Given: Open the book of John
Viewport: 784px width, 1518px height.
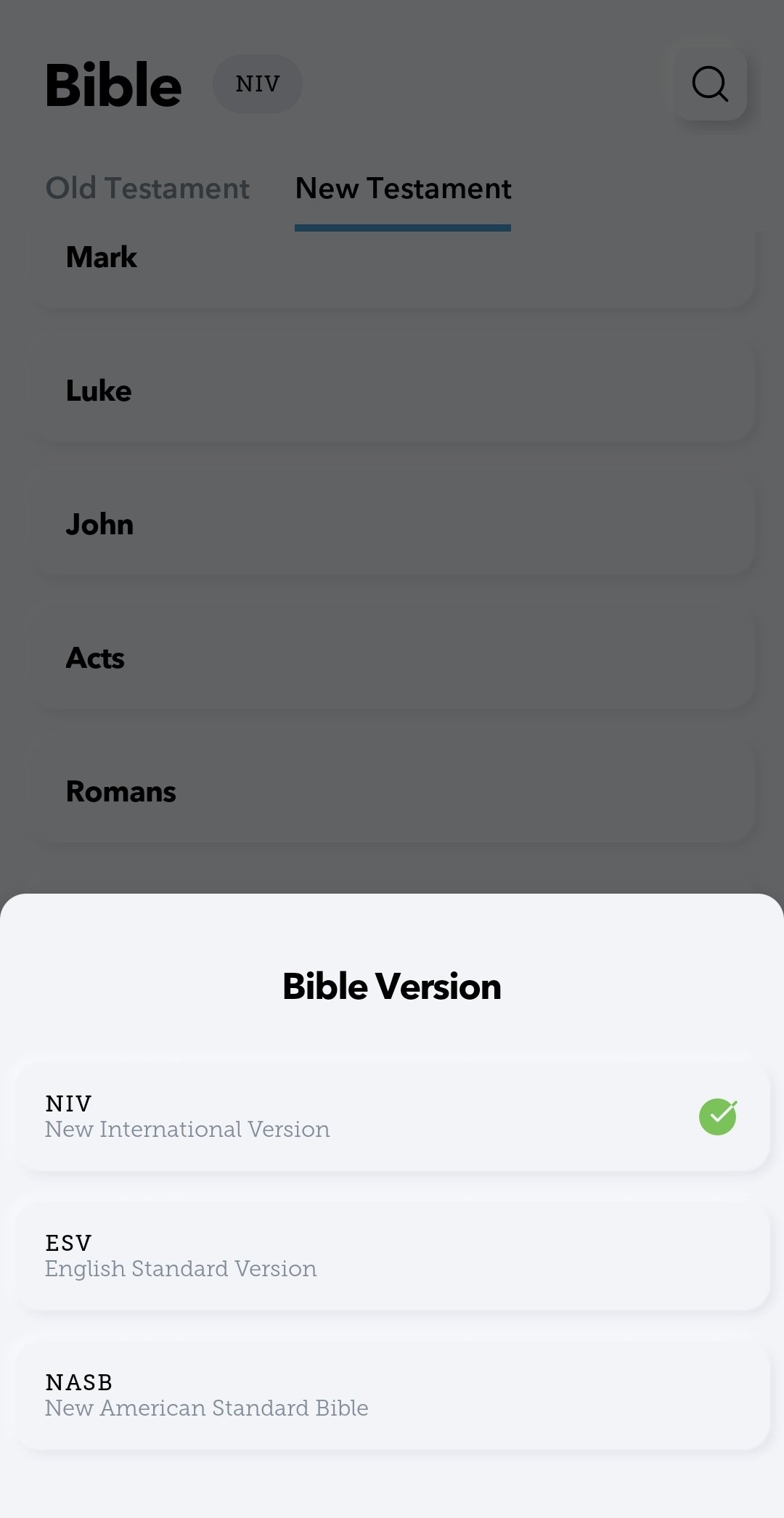Looking at the screenshot, I should [392, 524].
